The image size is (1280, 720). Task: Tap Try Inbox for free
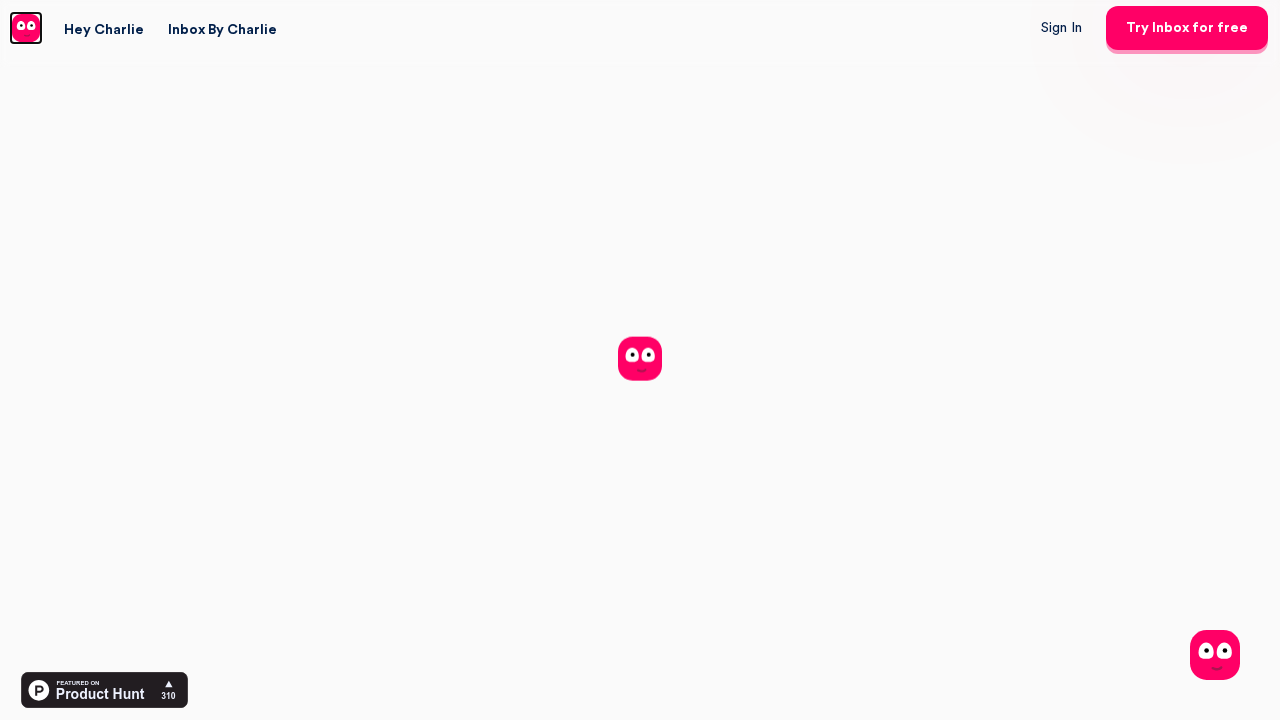click(1186, 28)
